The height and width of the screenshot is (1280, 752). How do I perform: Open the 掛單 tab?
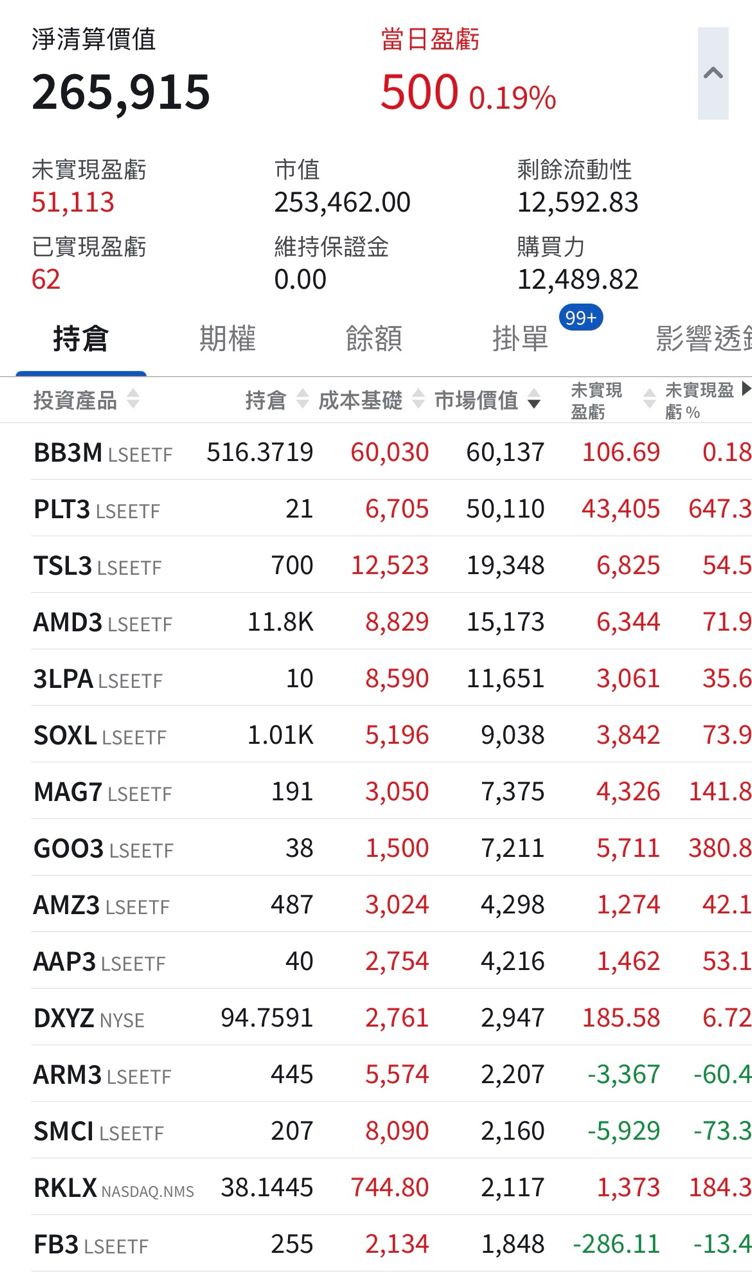(x=521, y=339)
